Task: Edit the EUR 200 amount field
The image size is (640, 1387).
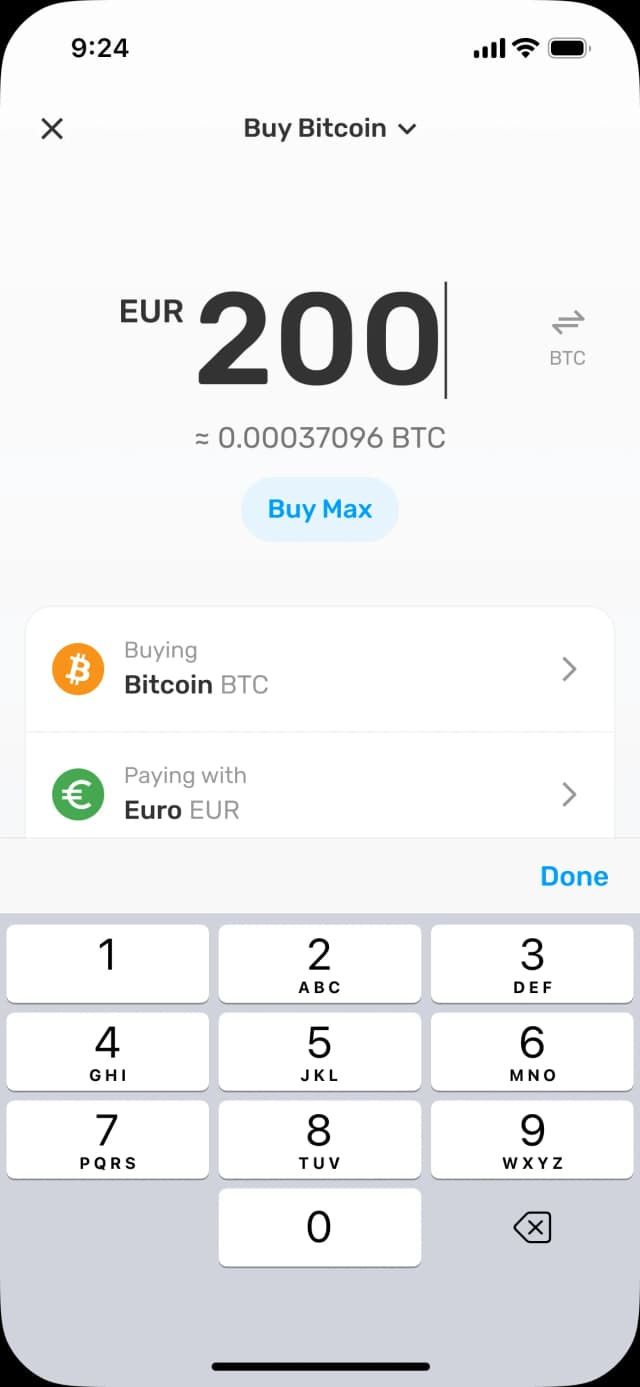Action: [x=318, y=340]
